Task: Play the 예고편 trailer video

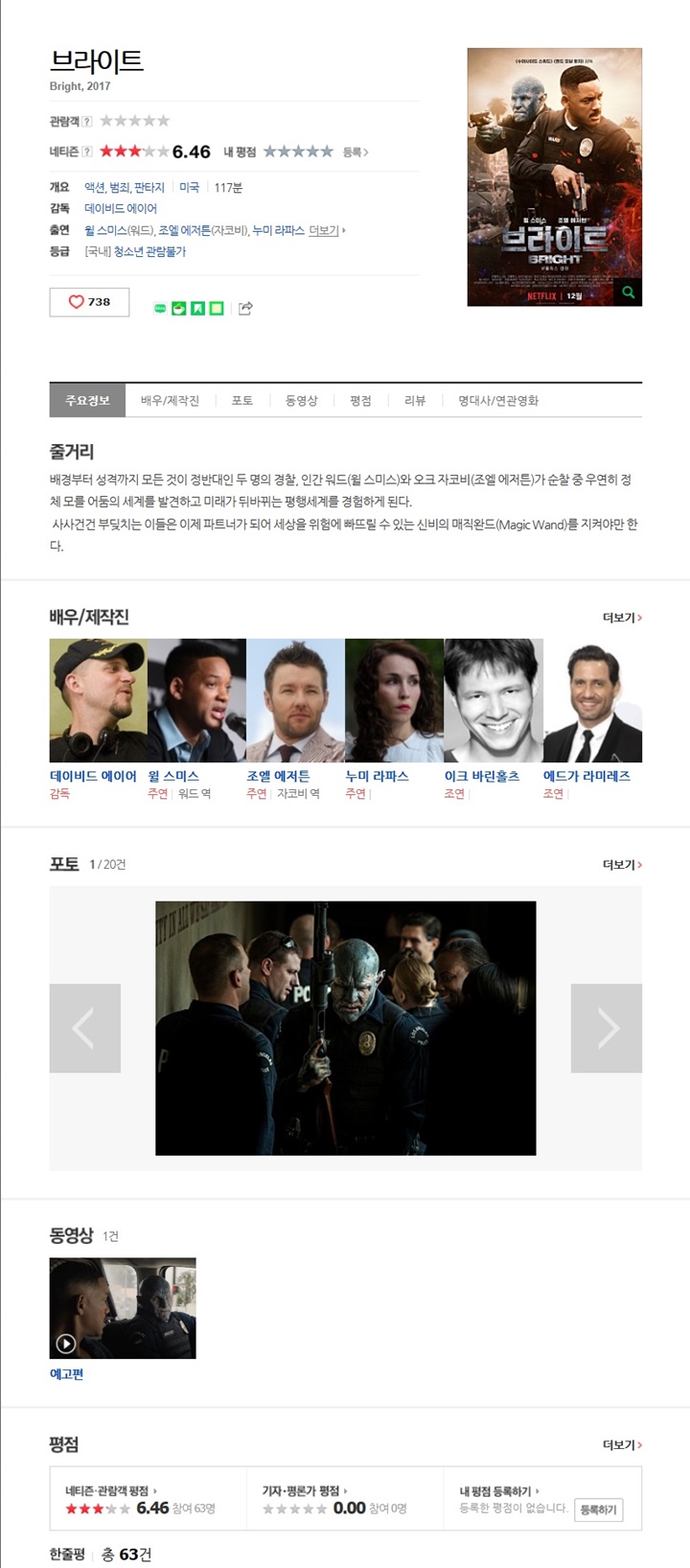Action: [123, 1308]
